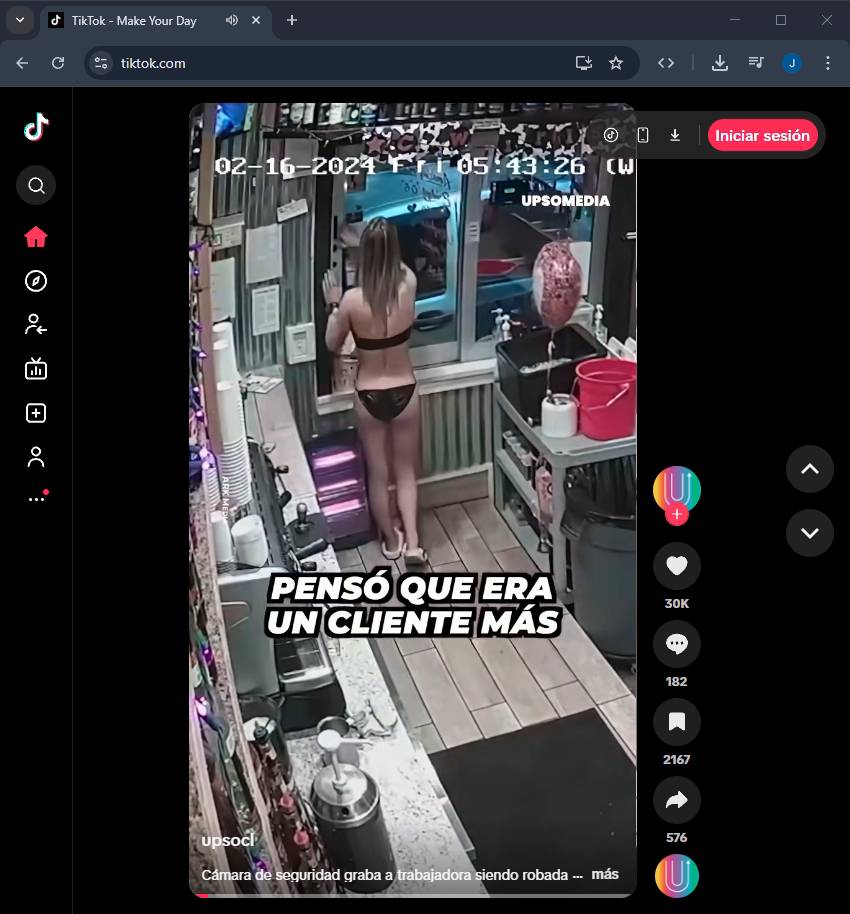
Task: Go to the Home feed
Action: pos(36,237)
